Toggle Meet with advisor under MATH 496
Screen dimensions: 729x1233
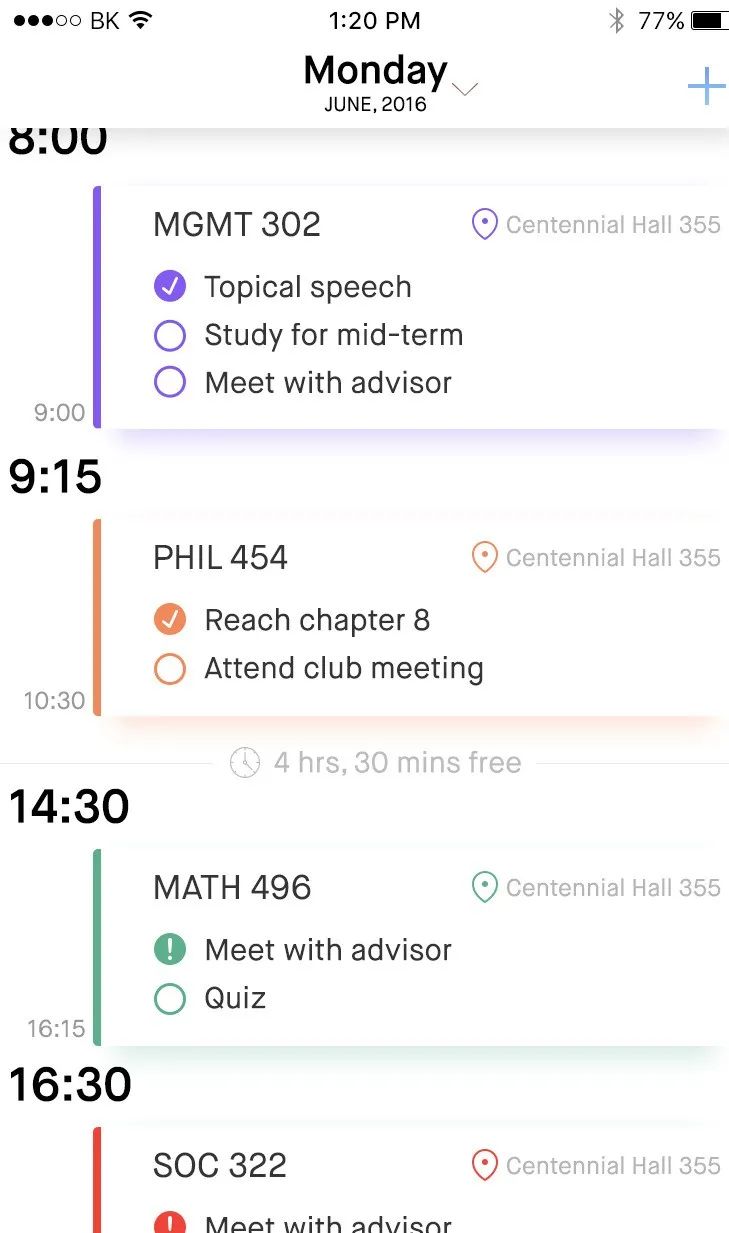(x=170, y=949)
